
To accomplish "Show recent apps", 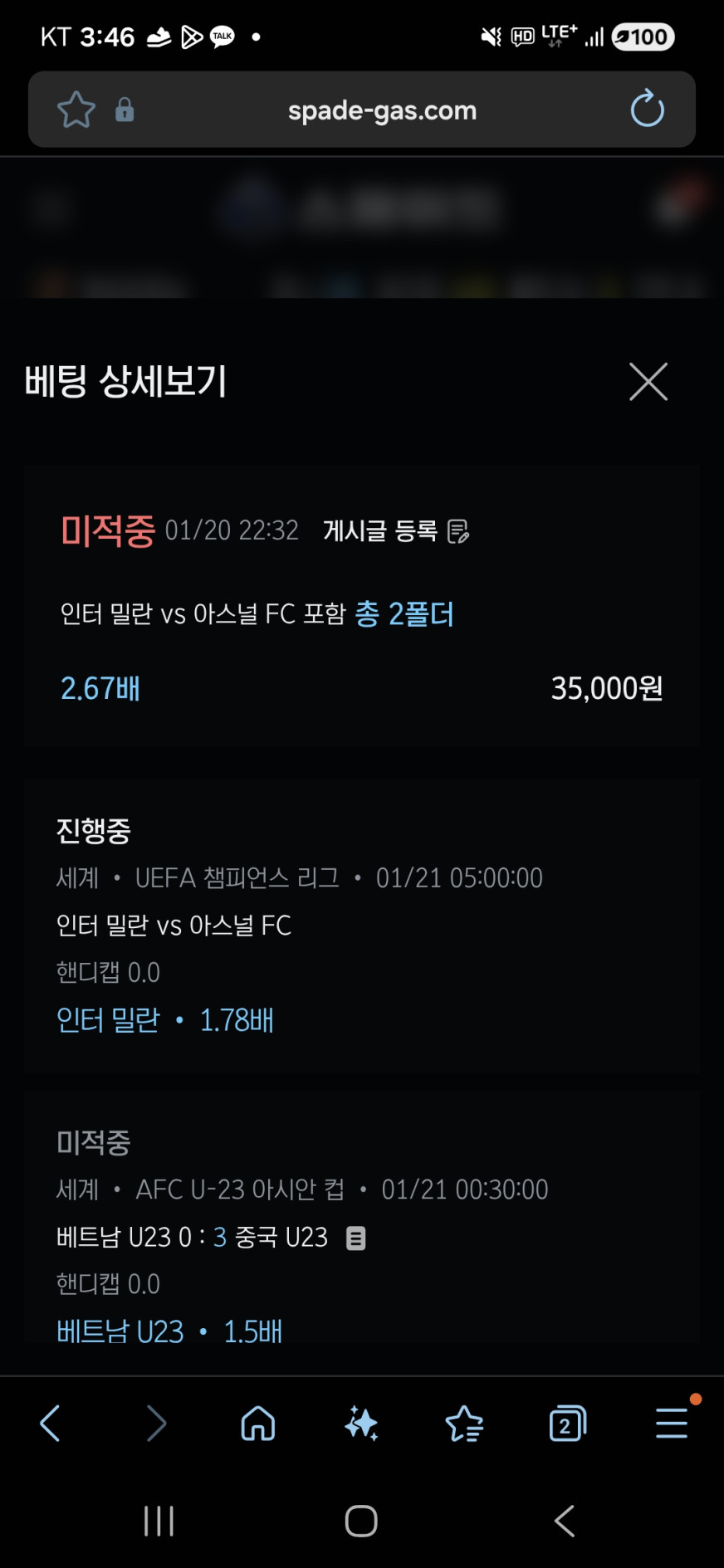I will (159, 1521).
